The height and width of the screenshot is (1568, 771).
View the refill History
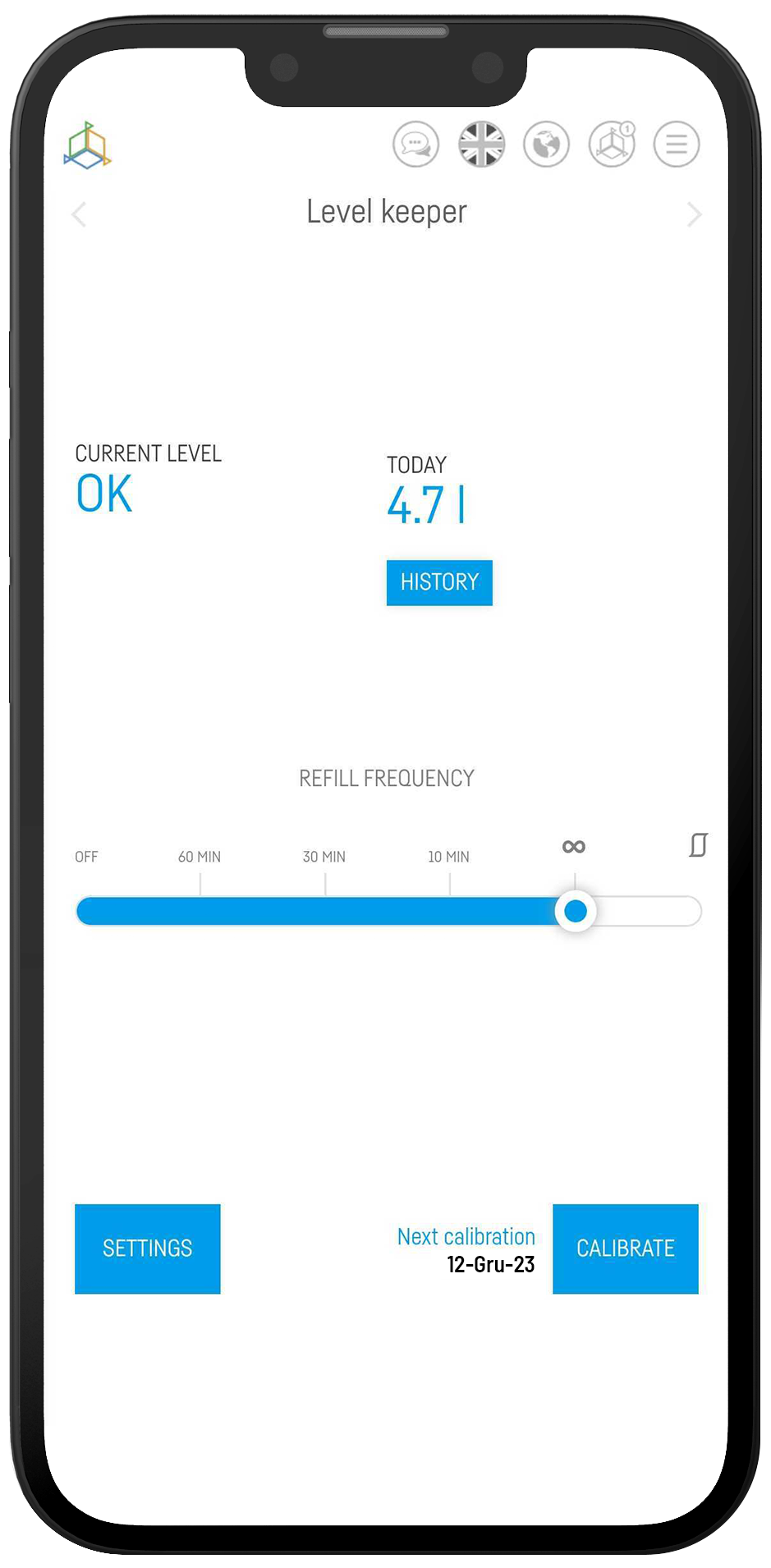(439, 582)
